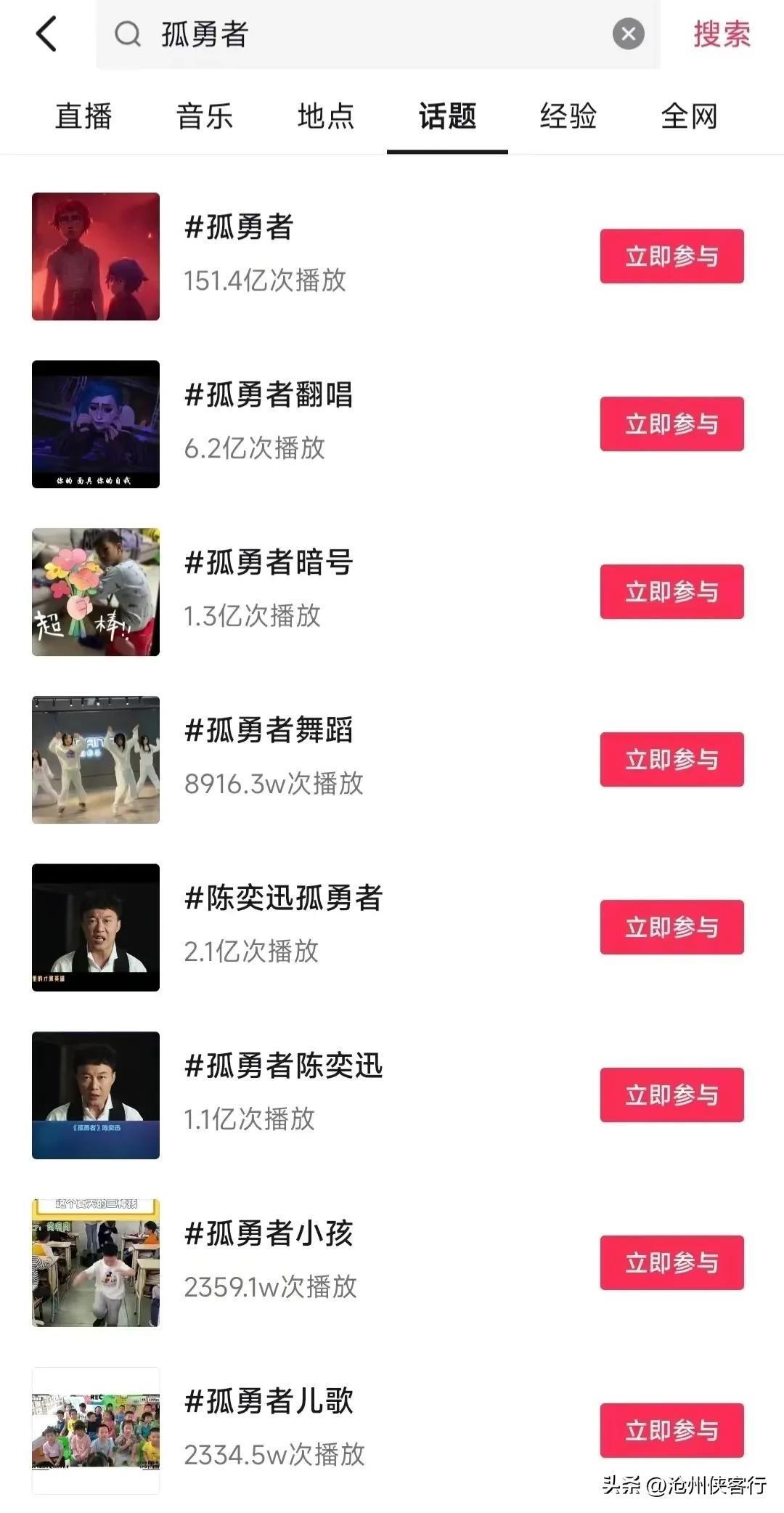Join the #孤勇者 topic via 立即参与

click(671, 256)
